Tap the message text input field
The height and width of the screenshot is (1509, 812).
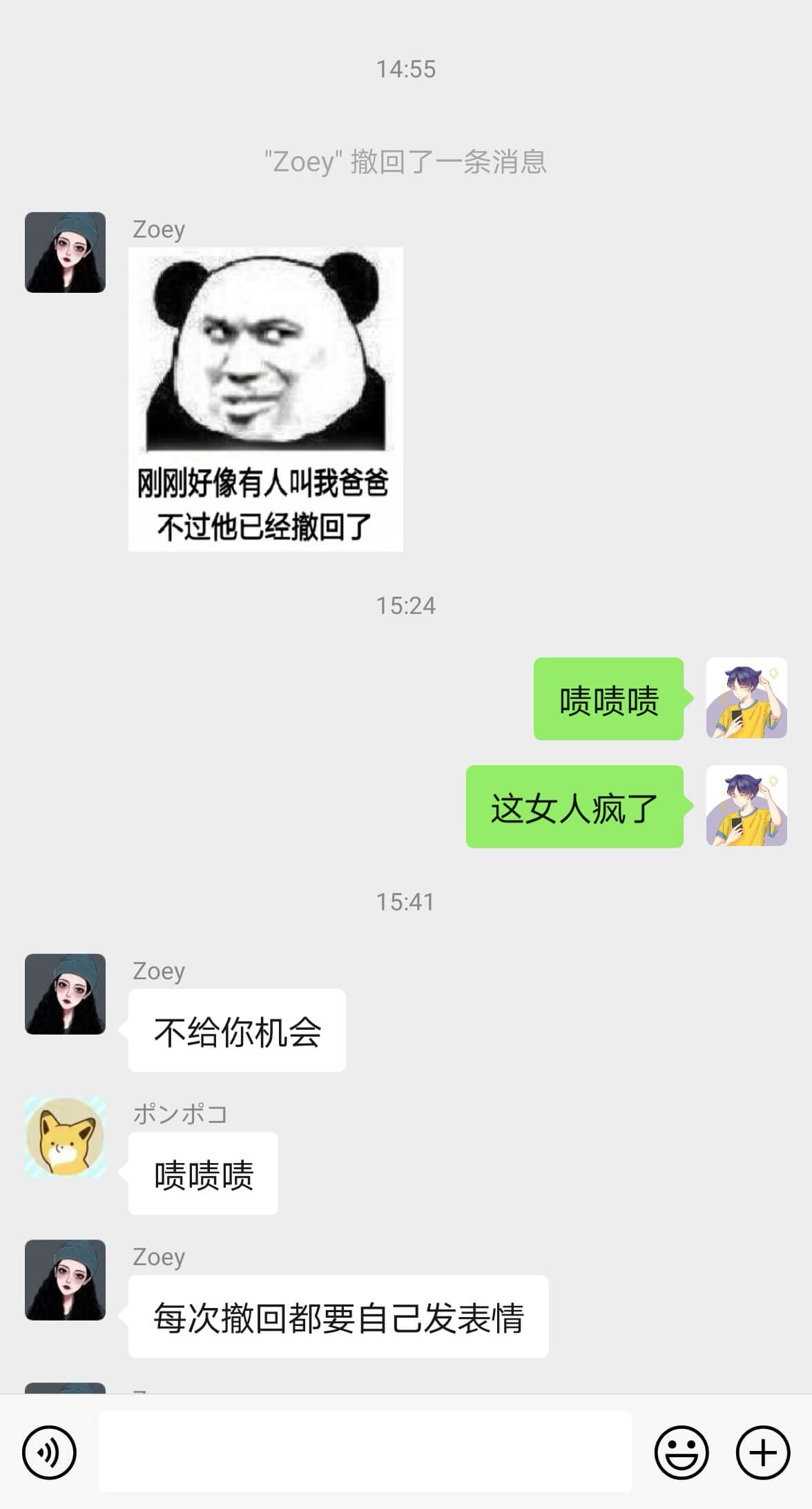(365, 1452)
